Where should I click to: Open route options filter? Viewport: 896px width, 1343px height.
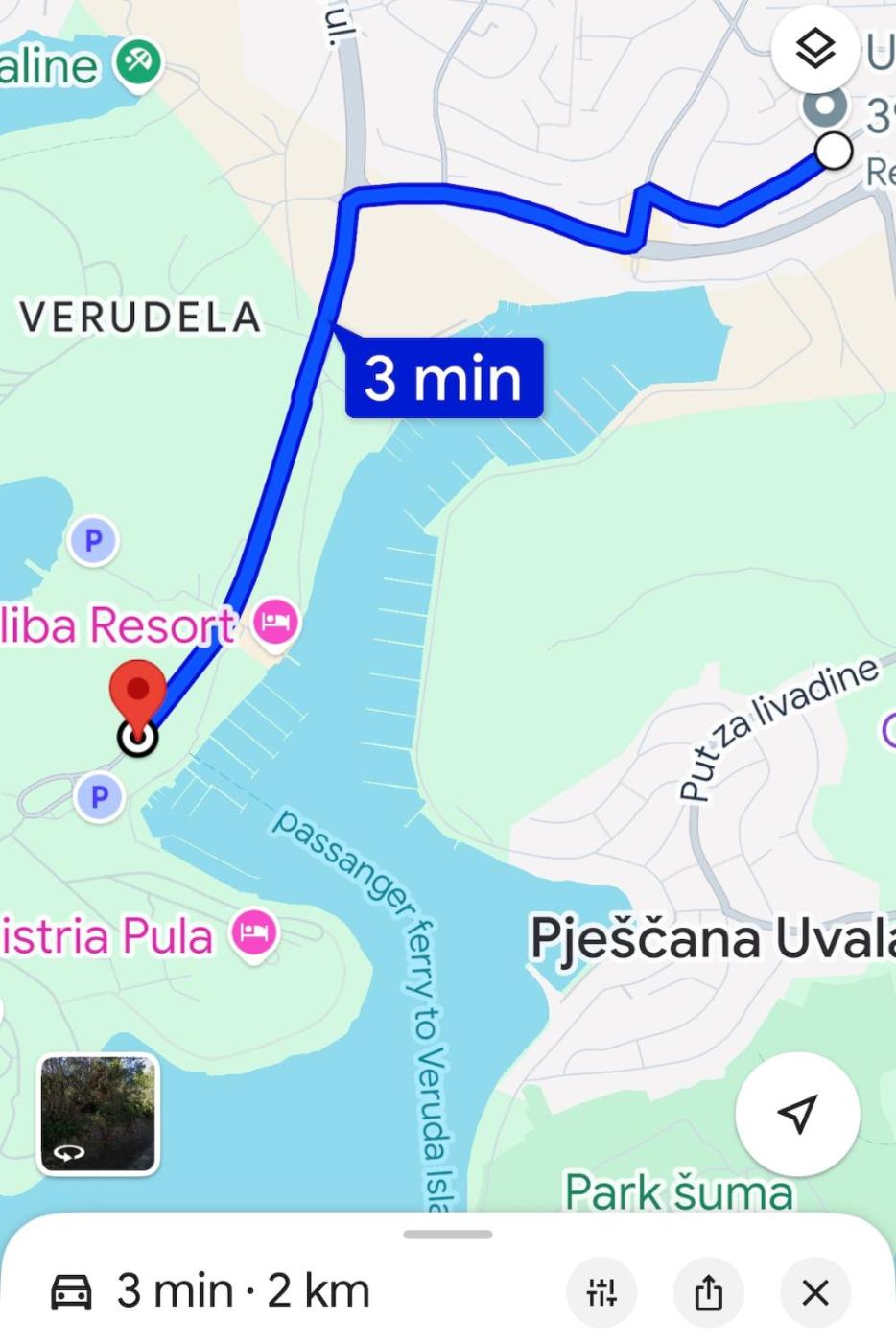pyautogui.click(x=601, y=1292)
